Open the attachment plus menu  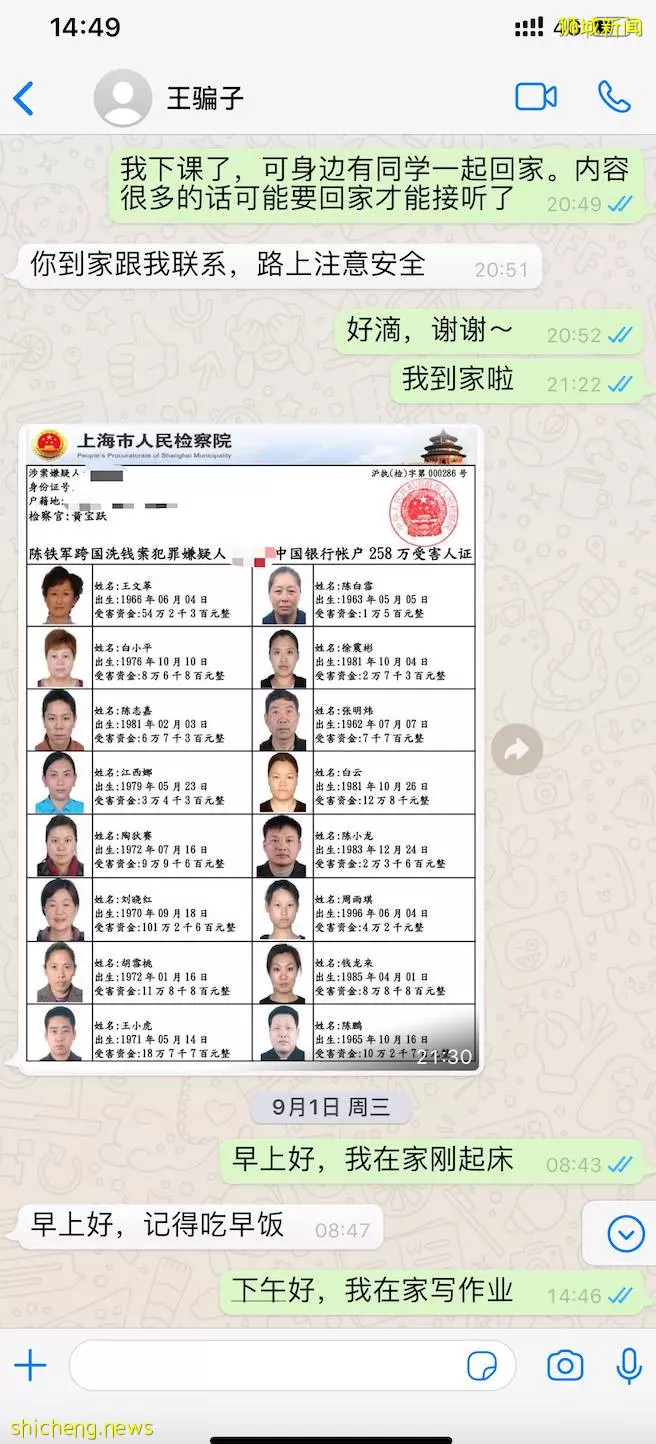(x=30, y=1365)
